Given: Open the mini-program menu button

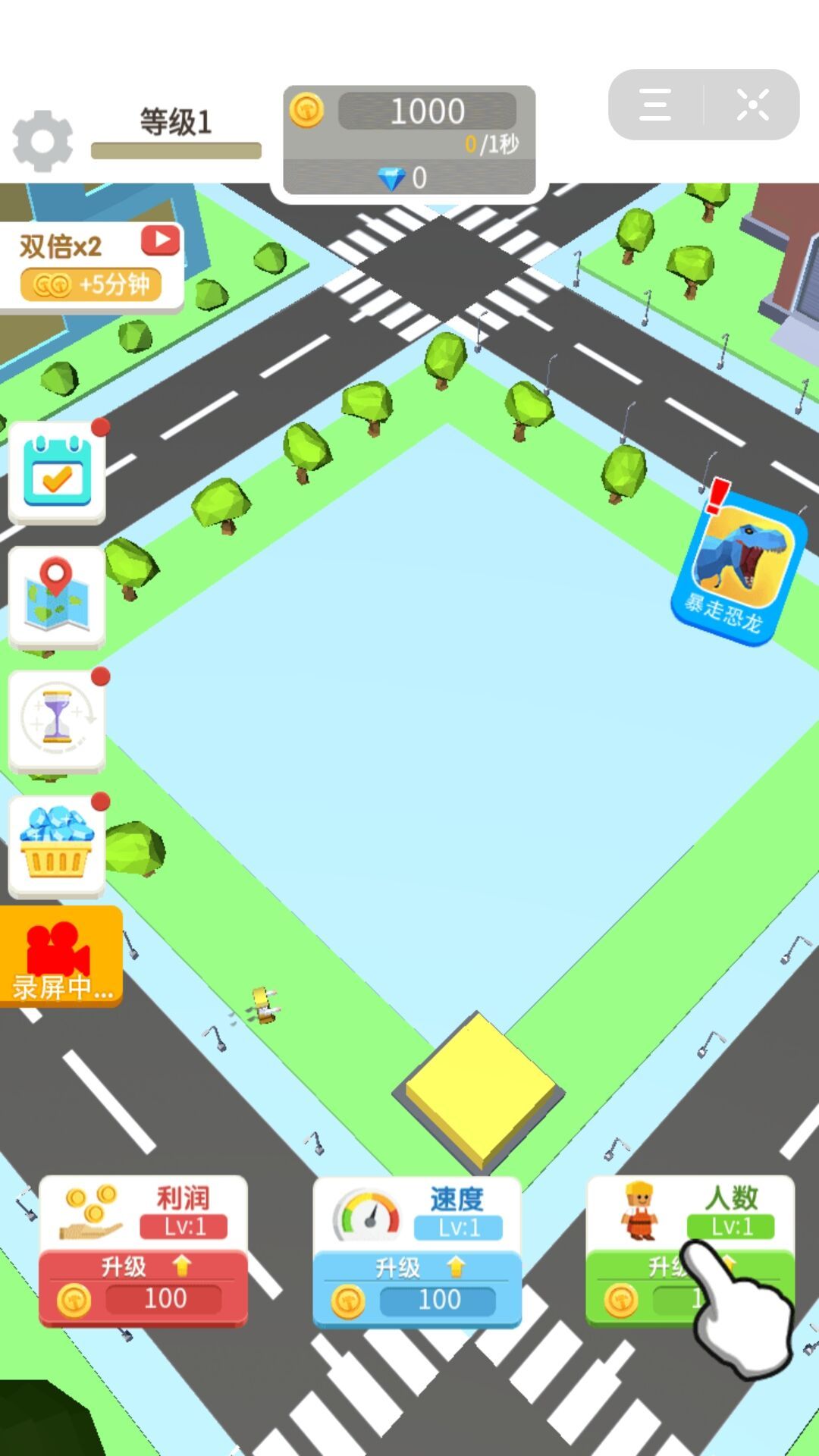Looking at the screenshot, I should 655,105.
